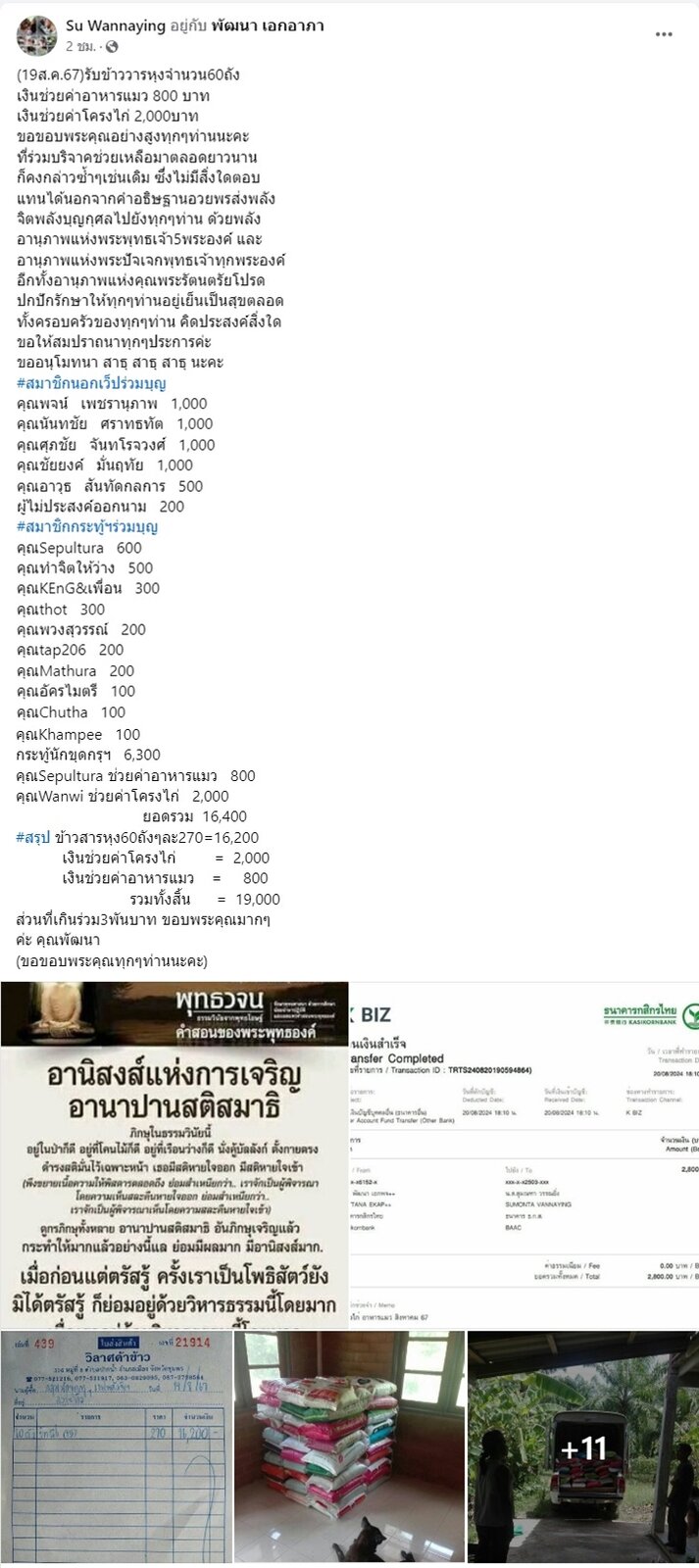View the พุทธวจน teaching photo
699x1568 pixels.
(175, 1153)
